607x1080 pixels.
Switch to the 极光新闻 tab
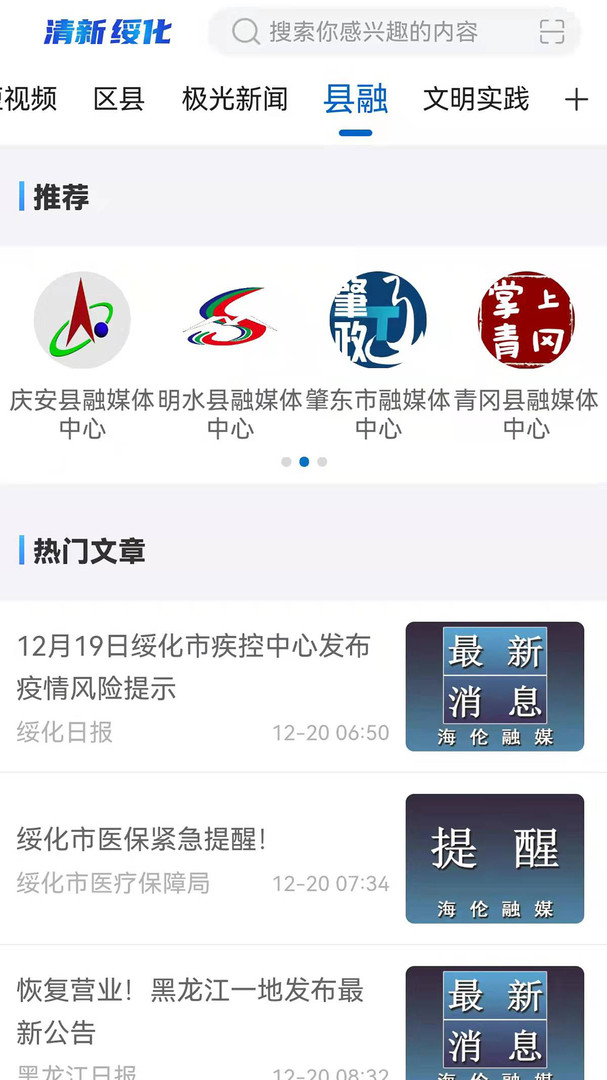pyautogui.click(x=235, y=99)
